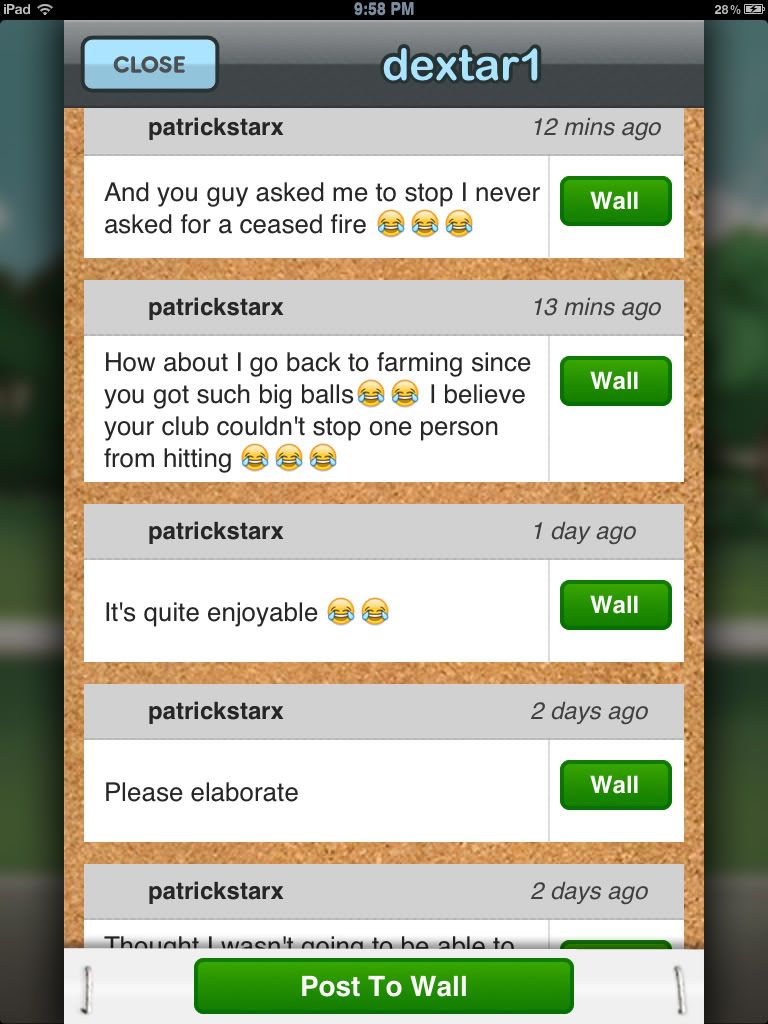This screenshot has width=768, height=1024.
Task: Tap Wall next to the ceased fire message
Action: coord(615,201)
